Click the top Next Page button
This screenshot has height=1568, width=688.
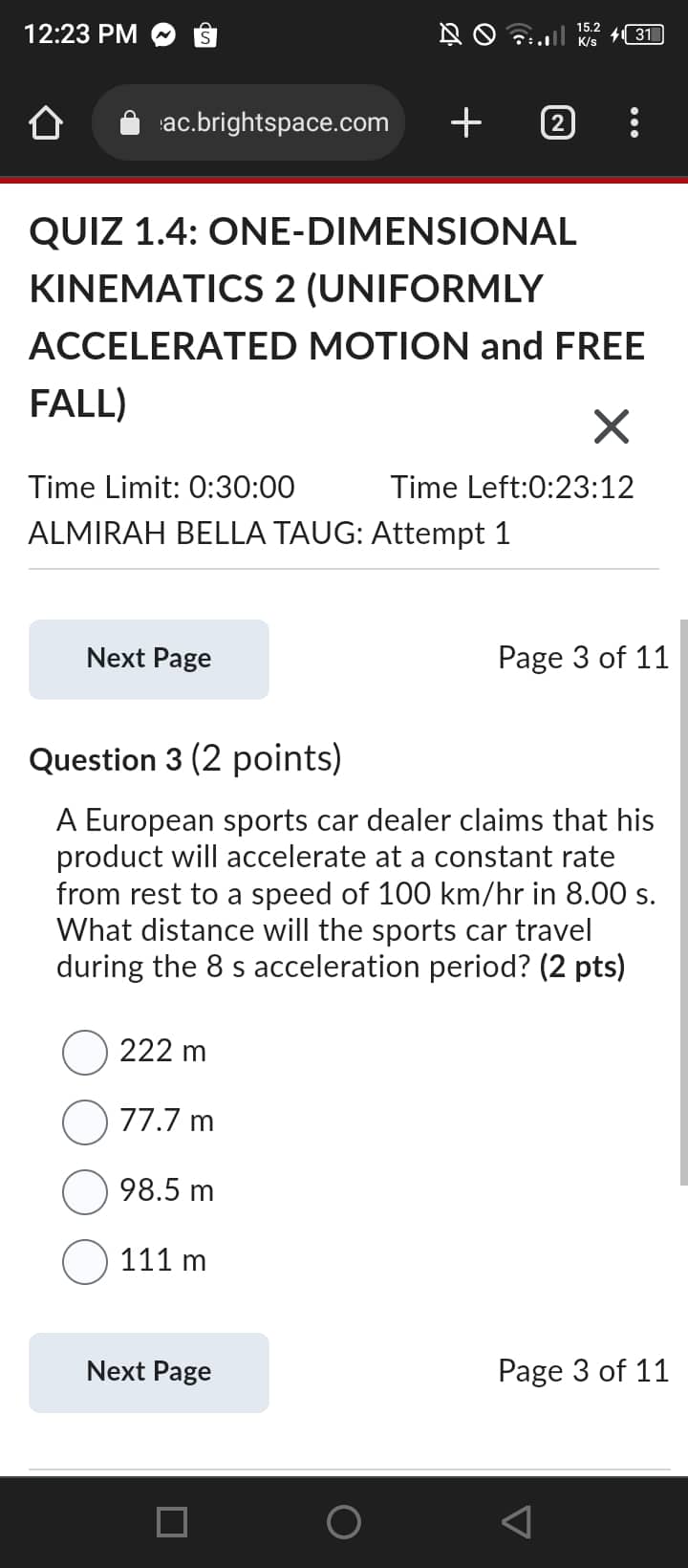click(148, 658)
